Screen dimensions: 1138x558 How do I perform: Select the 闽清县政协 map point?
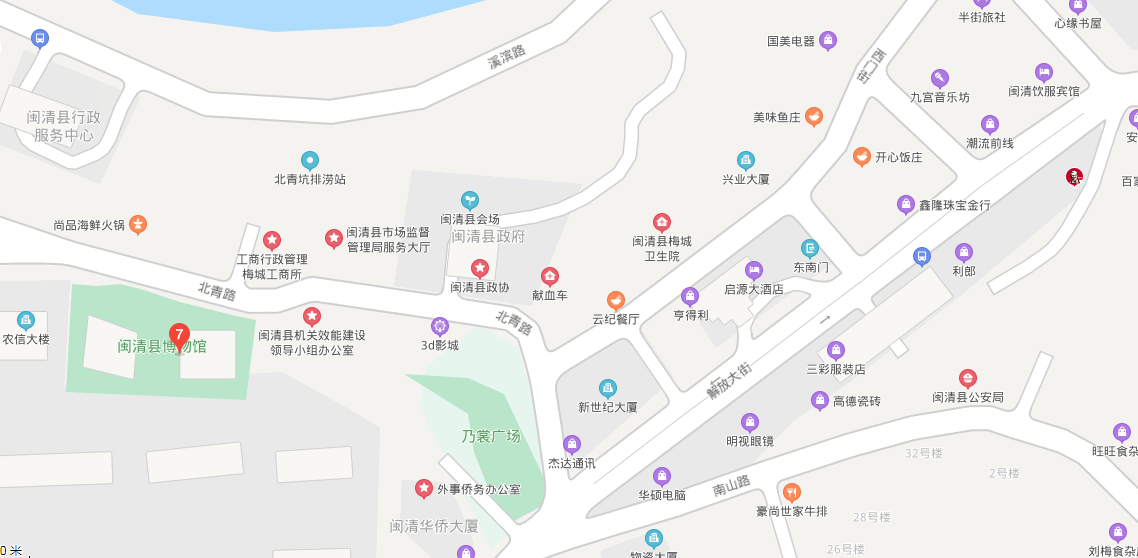pos(480,268)
